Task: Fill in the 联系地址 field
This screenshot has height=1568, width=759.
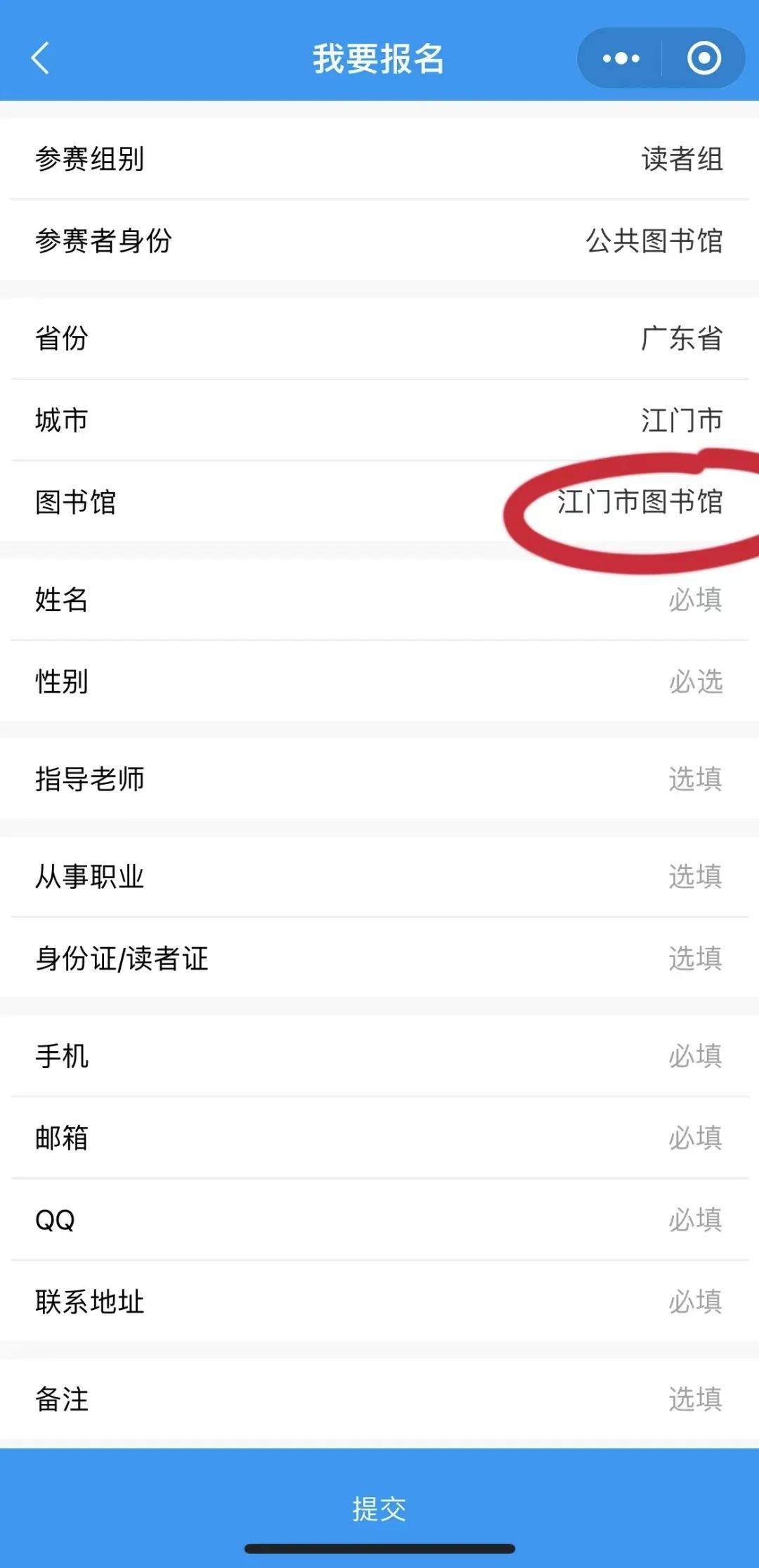Action: click(694, 1302)
